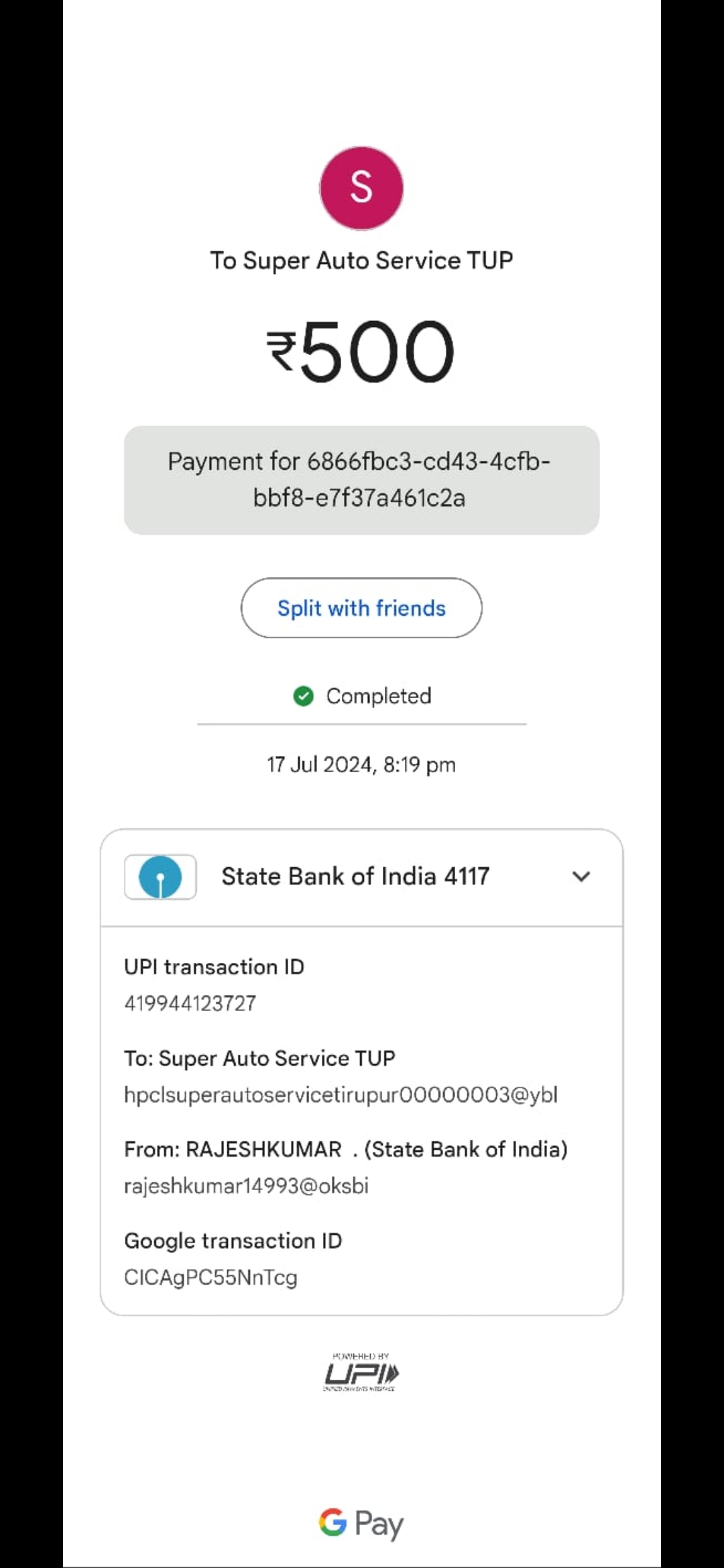Tap the Split with friends button

361,608
